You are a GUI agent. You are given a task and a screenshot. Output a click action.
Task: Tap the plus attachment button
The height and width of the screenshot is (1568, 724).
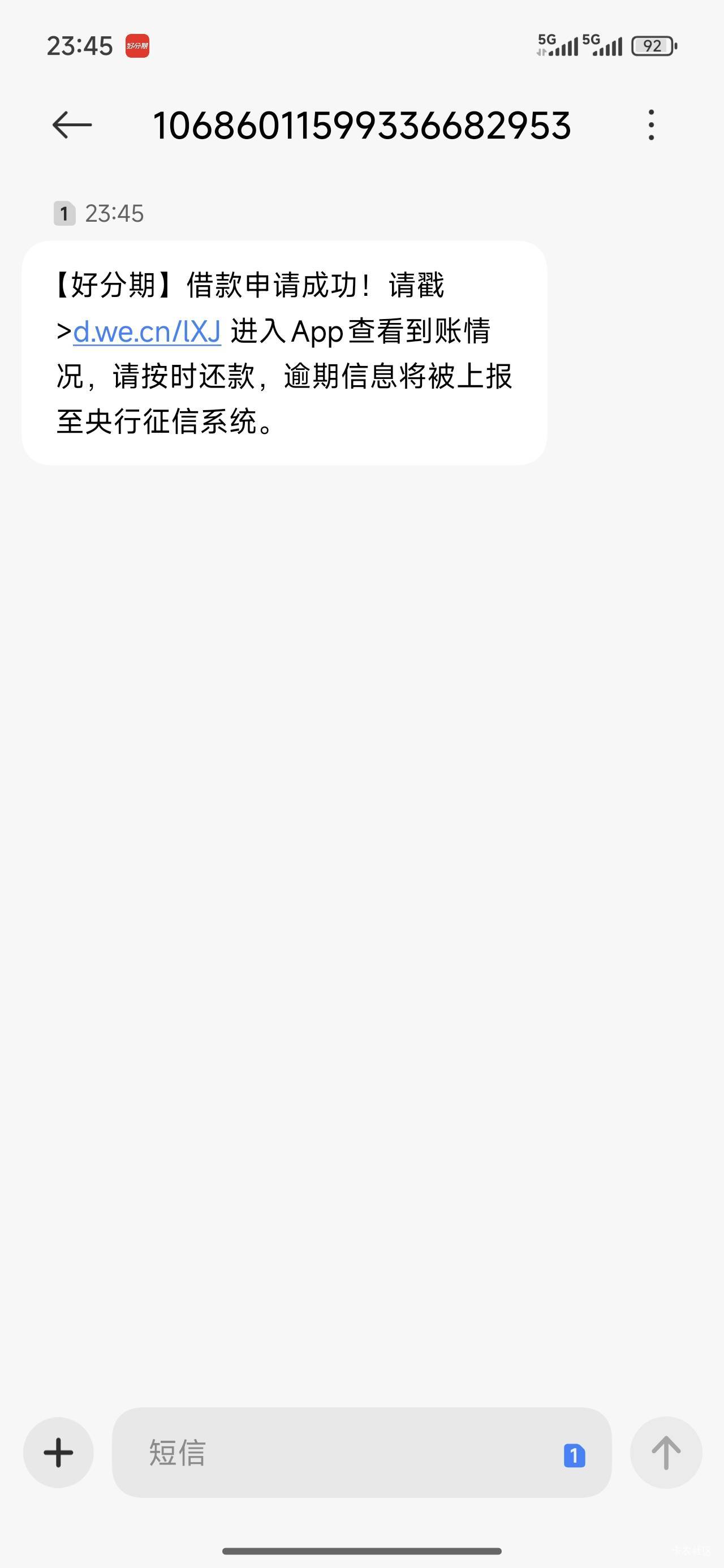[58, 1453]
